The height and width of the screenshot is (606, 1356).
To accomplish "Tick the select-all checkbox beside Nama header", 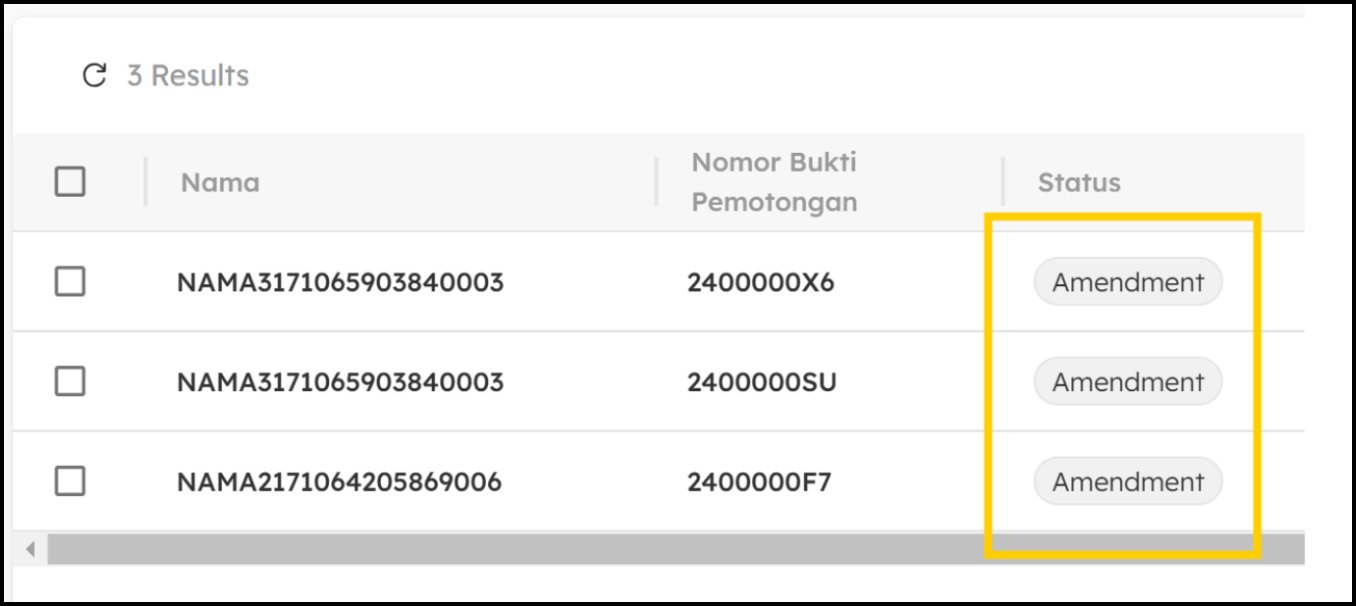I will tap(69, 182).
